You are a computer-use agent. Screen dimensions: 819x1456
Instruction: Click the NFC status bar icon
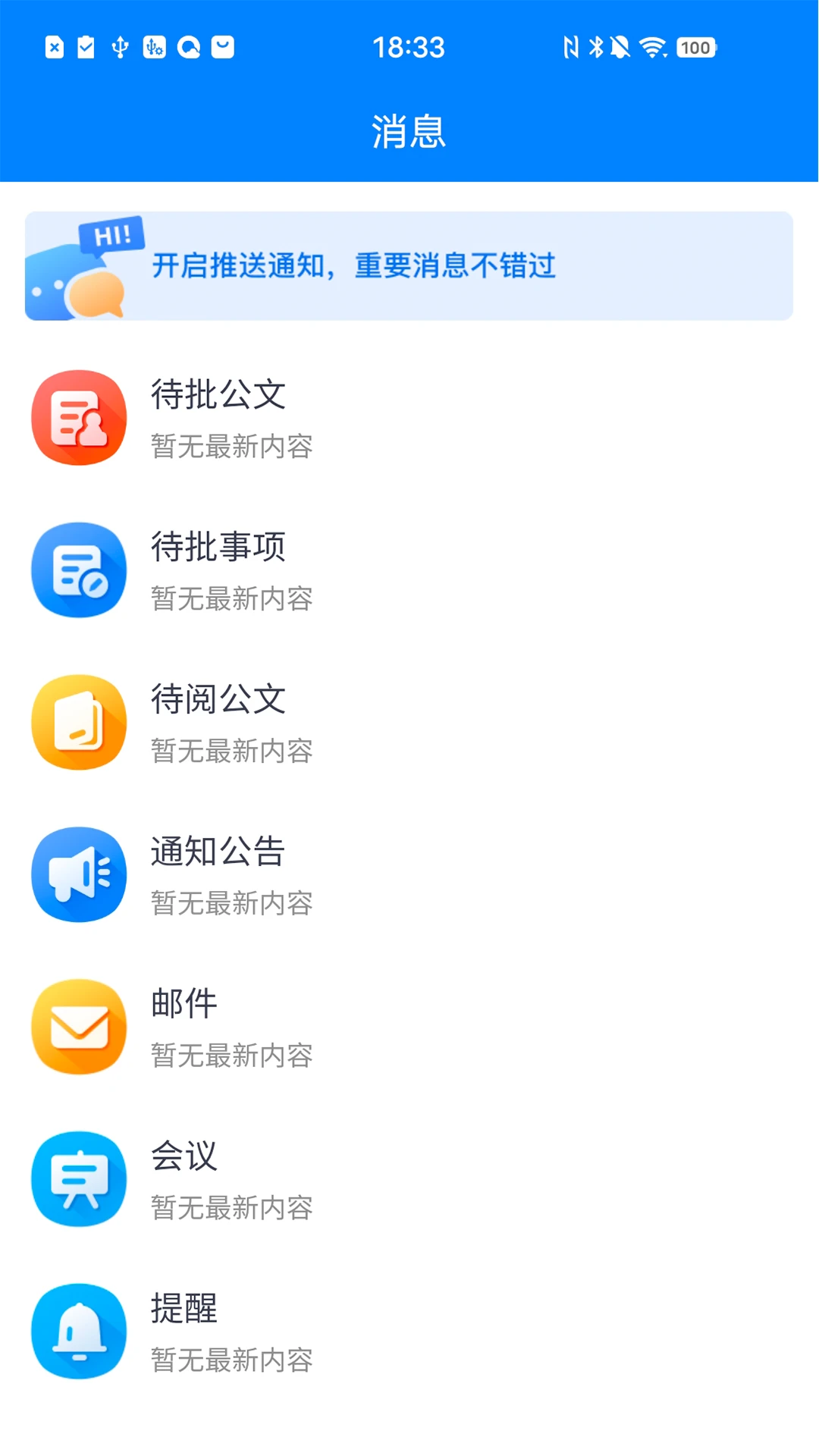570,47
